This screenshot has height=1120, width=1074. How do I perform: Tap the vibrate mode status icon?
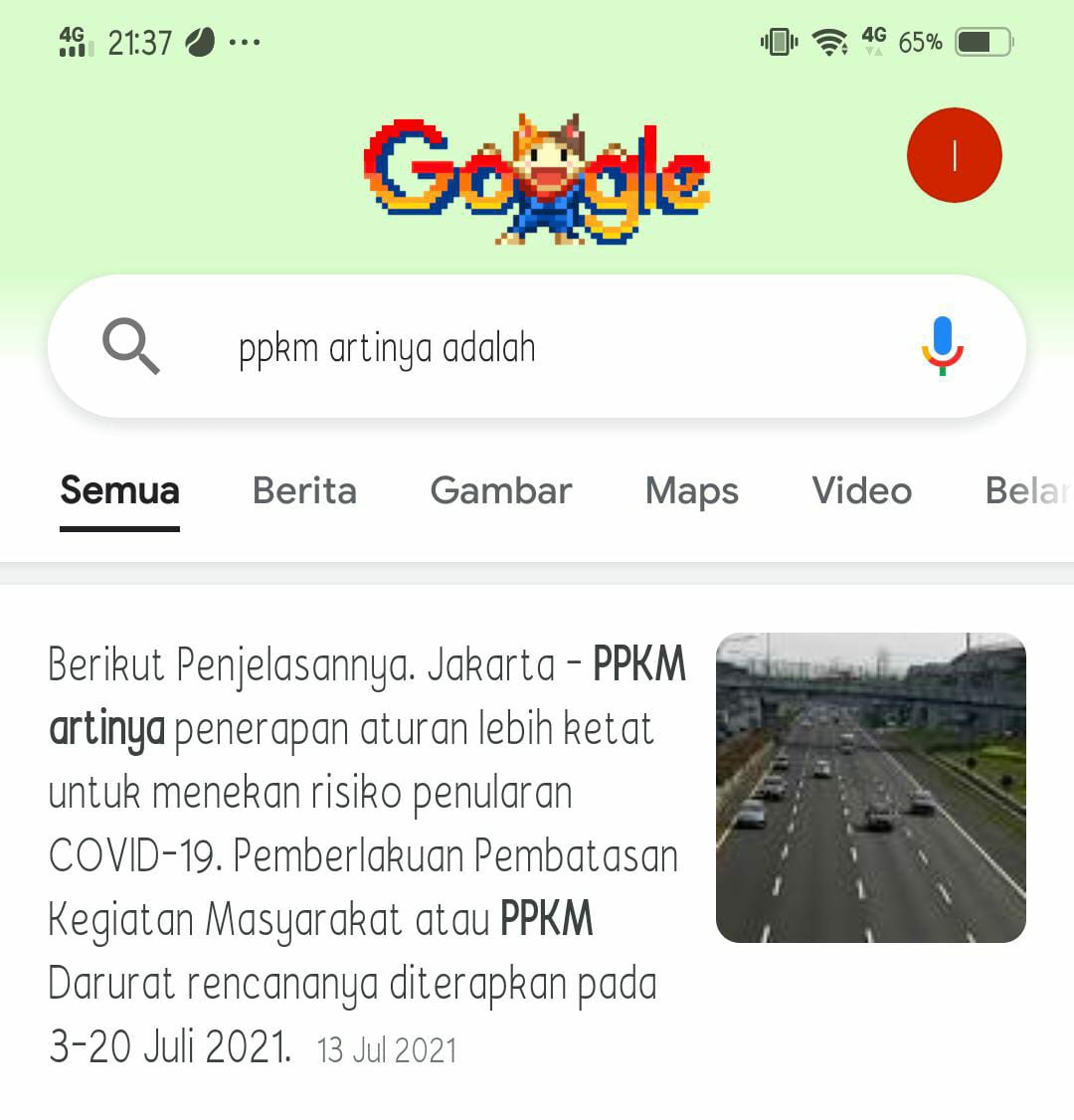pos(779,41)
